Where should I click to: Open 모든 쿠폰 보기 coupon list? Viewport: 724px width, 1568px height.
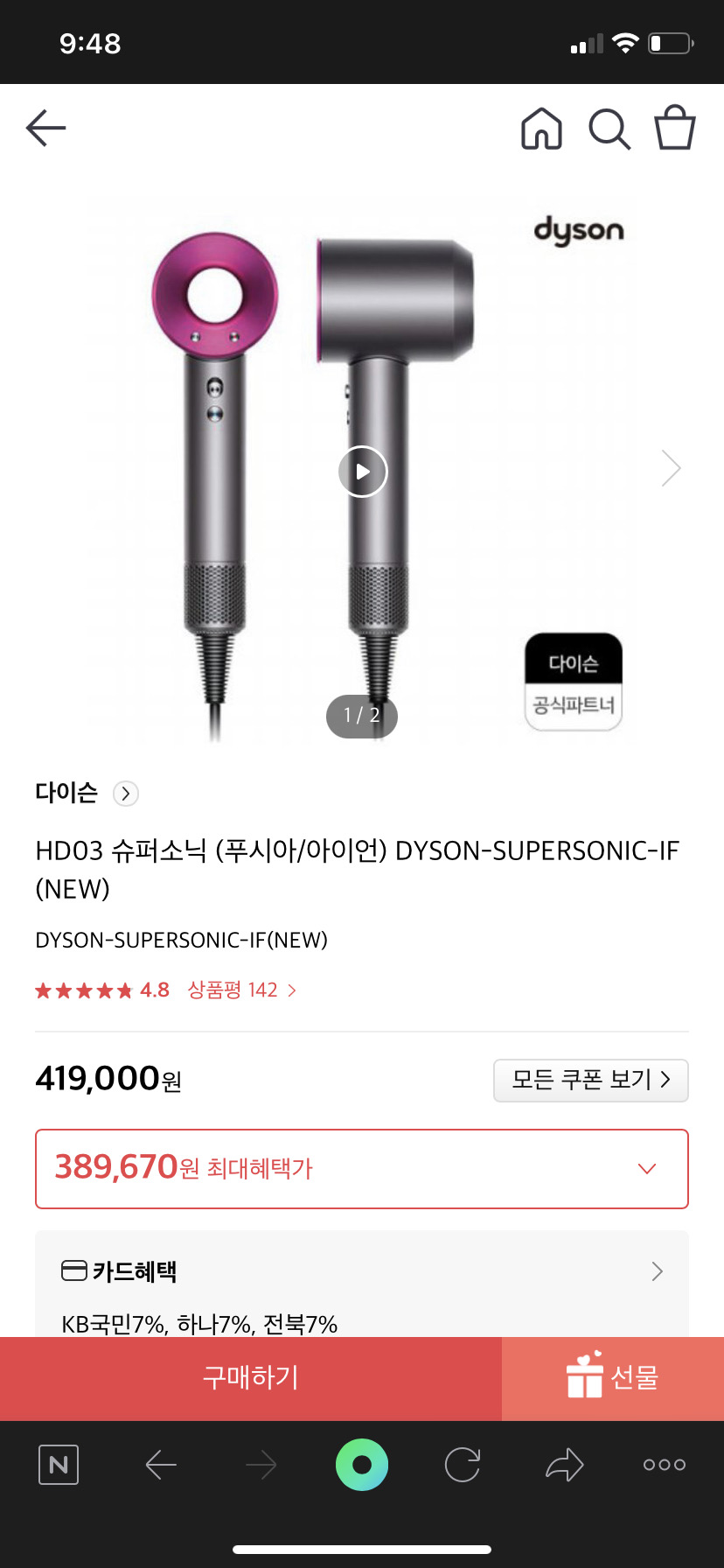pos(590,1081)
